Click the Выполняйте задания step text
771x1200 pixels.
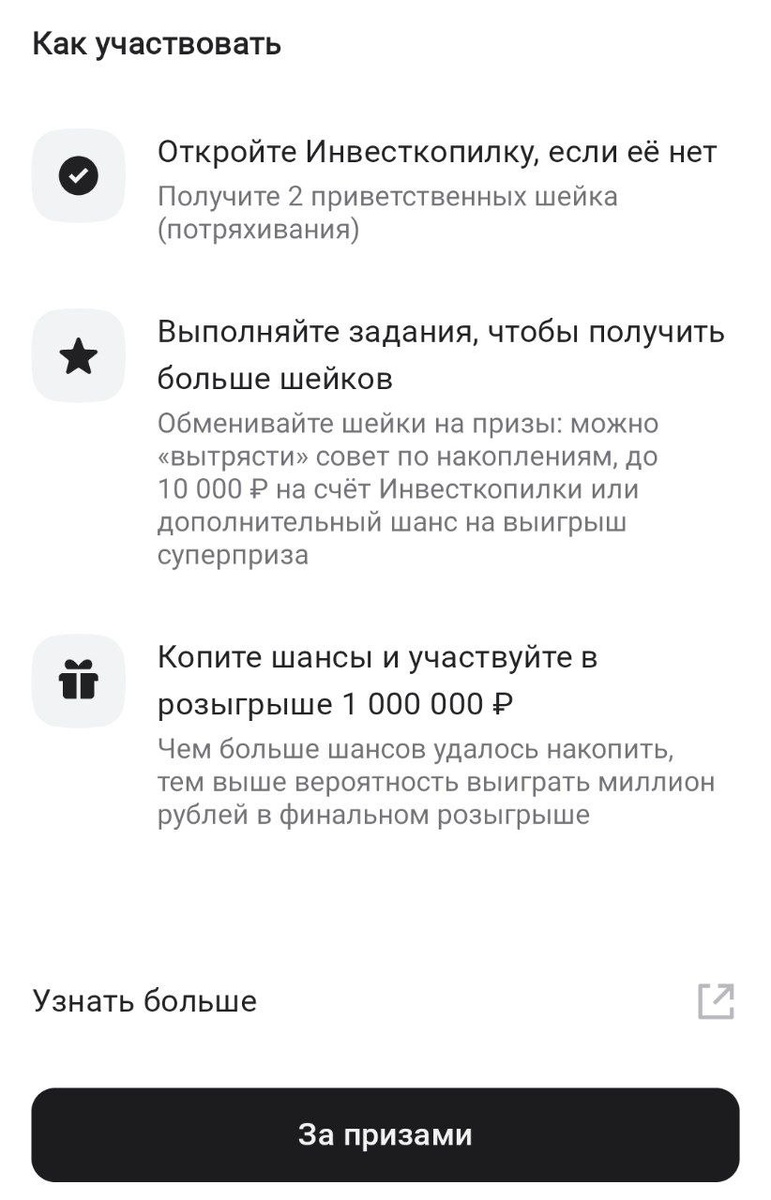click(x=438, y=357)
